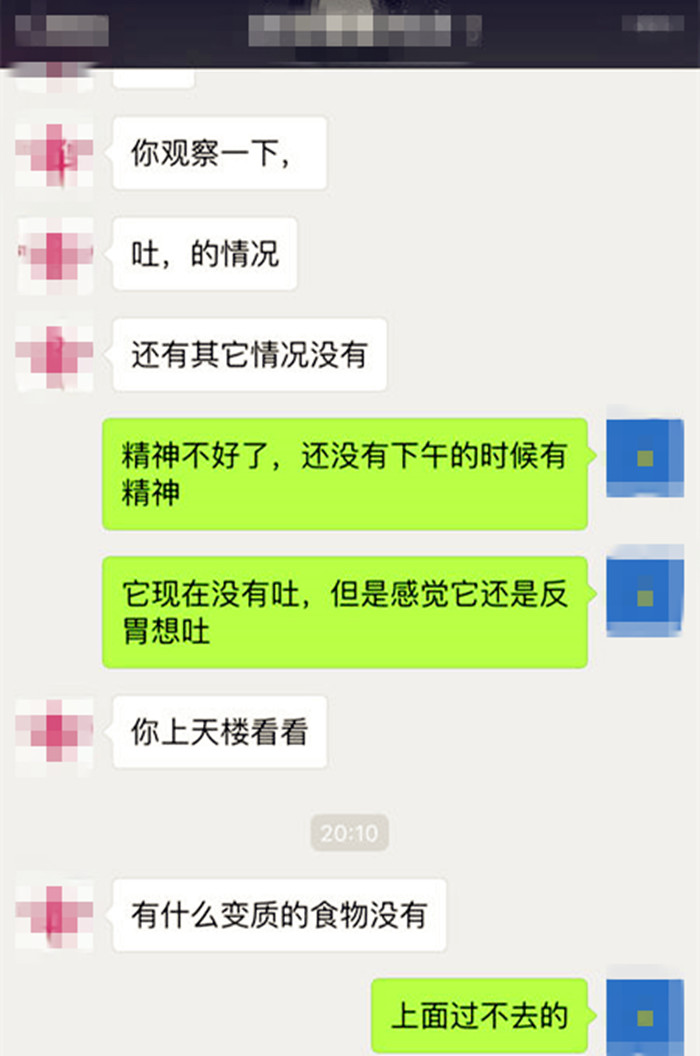
Task: Open own avatar beside 精神不好了 message
Action: coord(645,458)
